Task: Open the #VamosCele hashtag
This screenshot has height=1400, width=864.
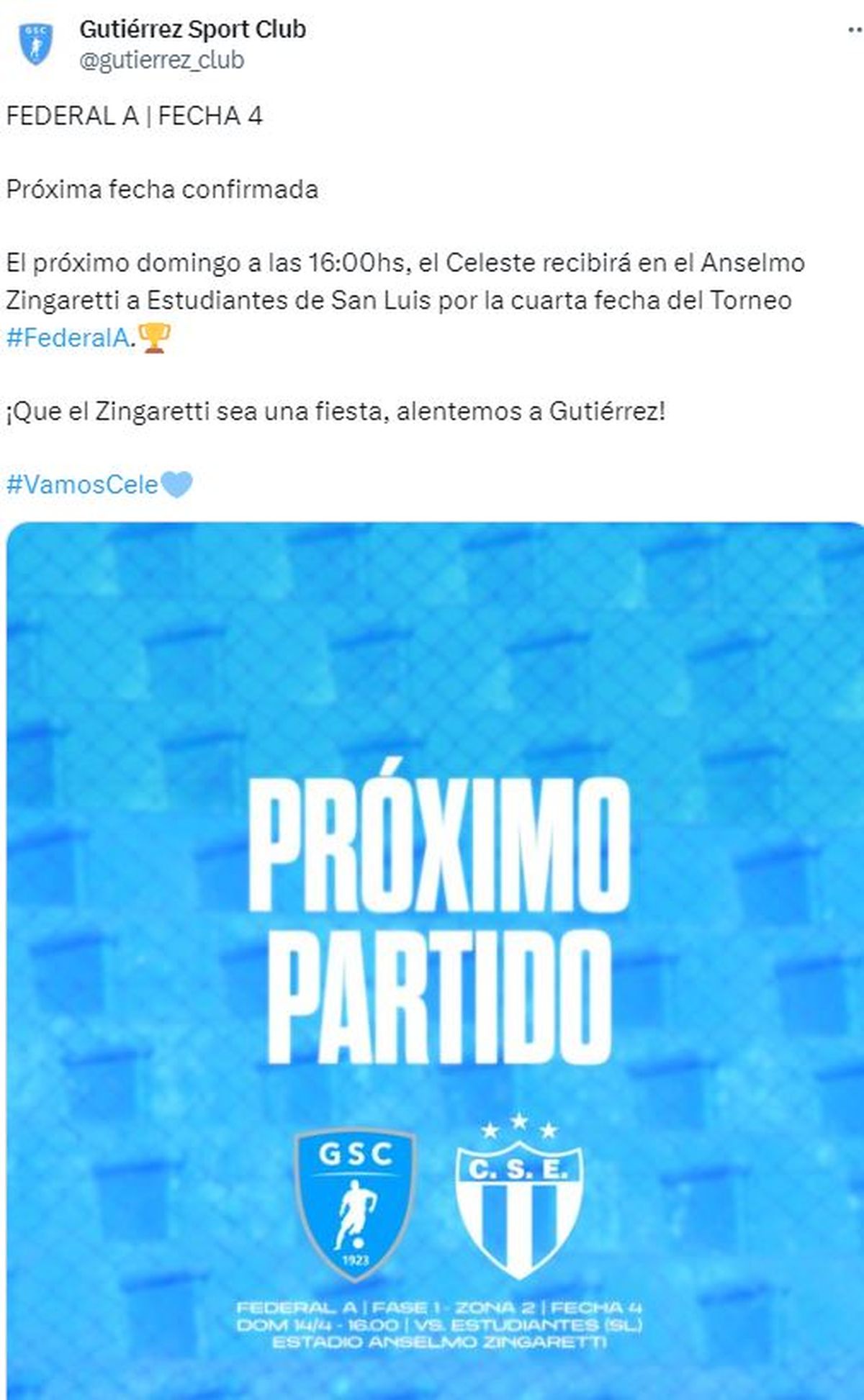Action: point(82,484)
